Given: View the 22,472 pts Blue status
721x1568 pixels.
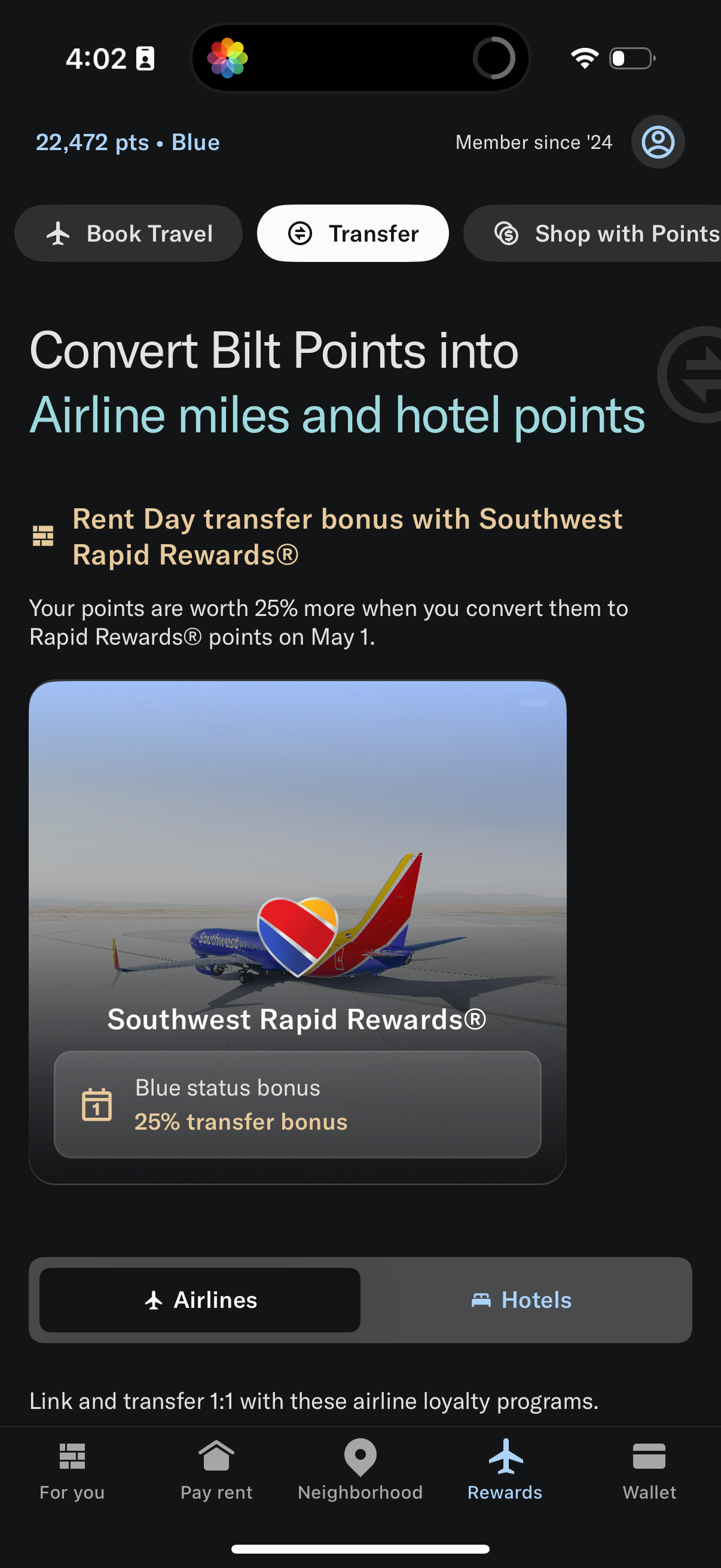Looking at the screenshot, I should point(128,142).
